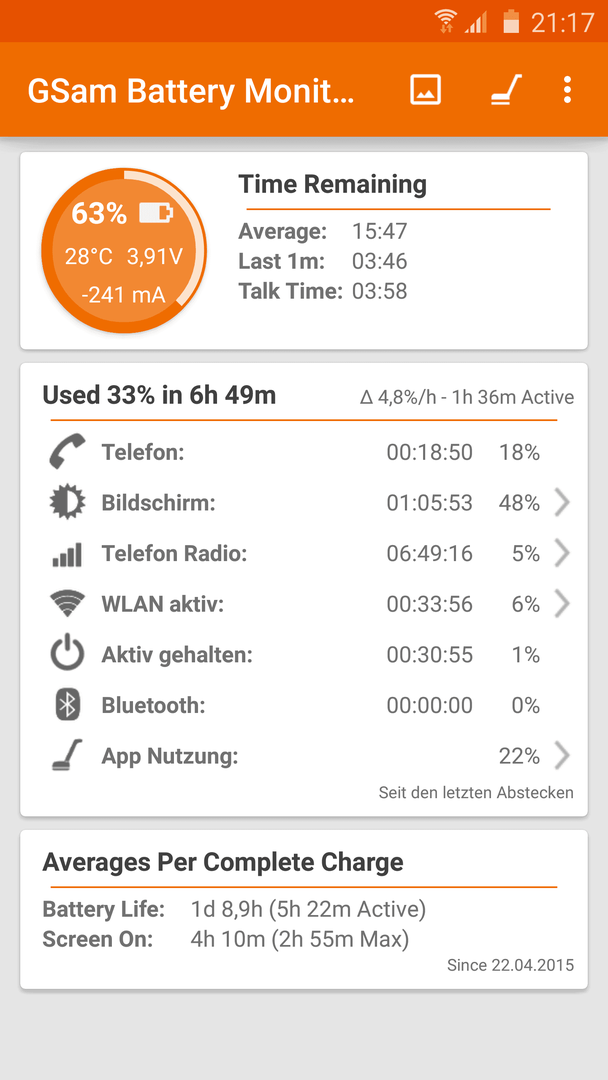608x1080 pixels.
Task: Open the Time Remaining card
Action: (304, 251)
